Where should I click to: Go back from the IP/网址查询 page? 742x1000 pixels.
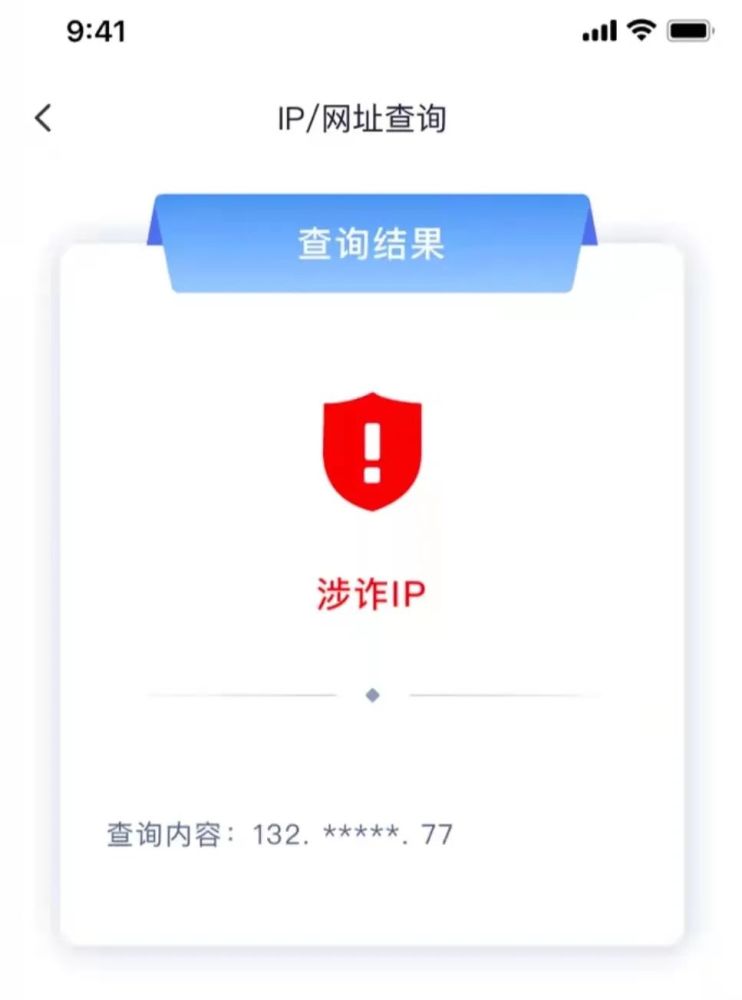[x=43, y=118]
